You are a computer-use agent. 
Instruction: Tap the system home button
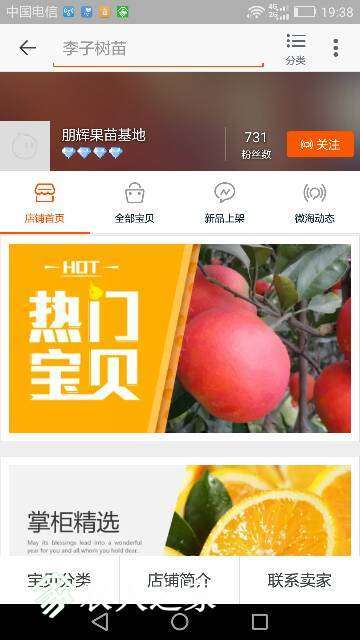(x=180, y=622)
